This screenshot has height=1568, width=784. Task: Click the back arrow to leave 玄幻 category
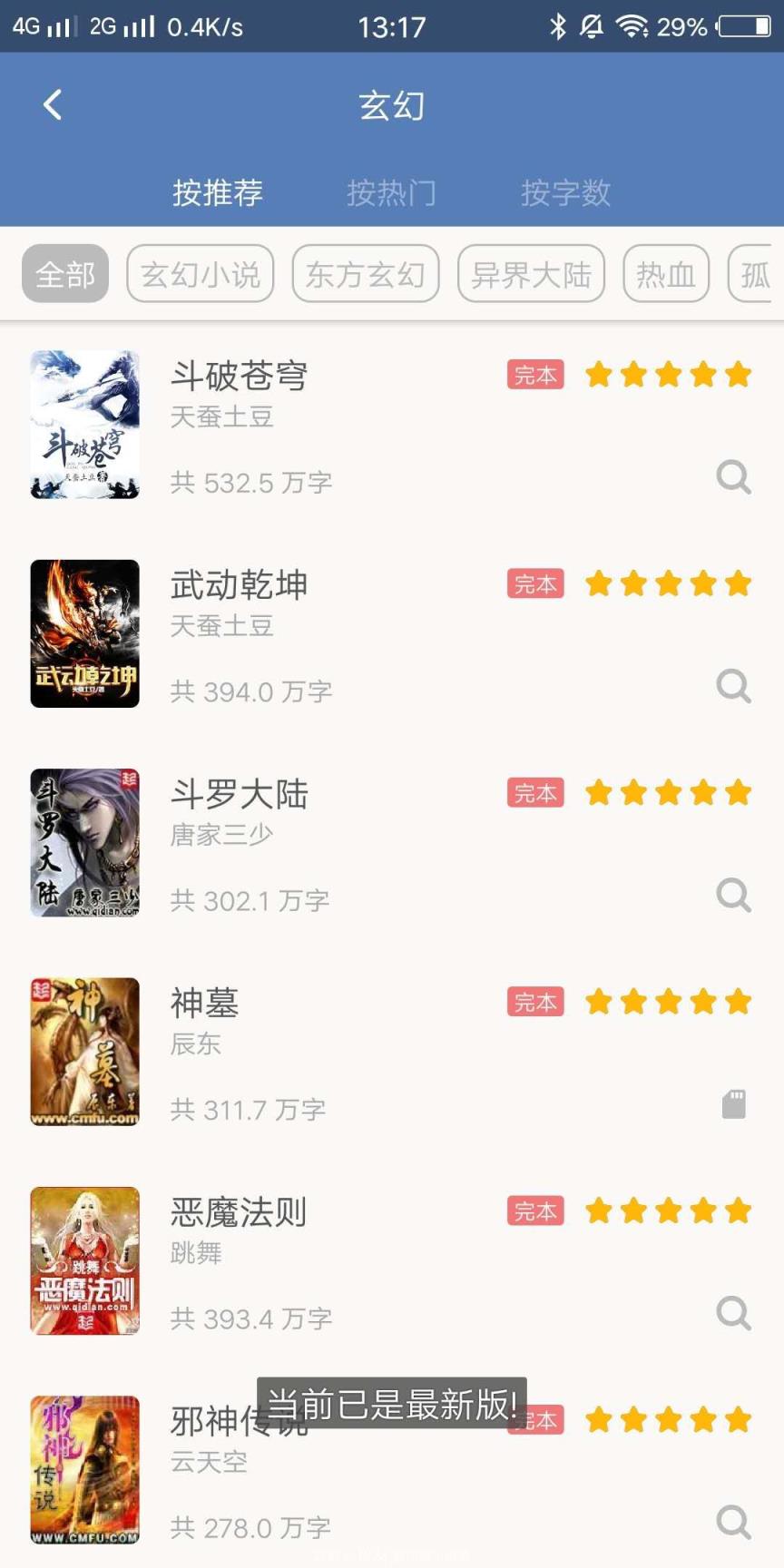pos(52,103)
